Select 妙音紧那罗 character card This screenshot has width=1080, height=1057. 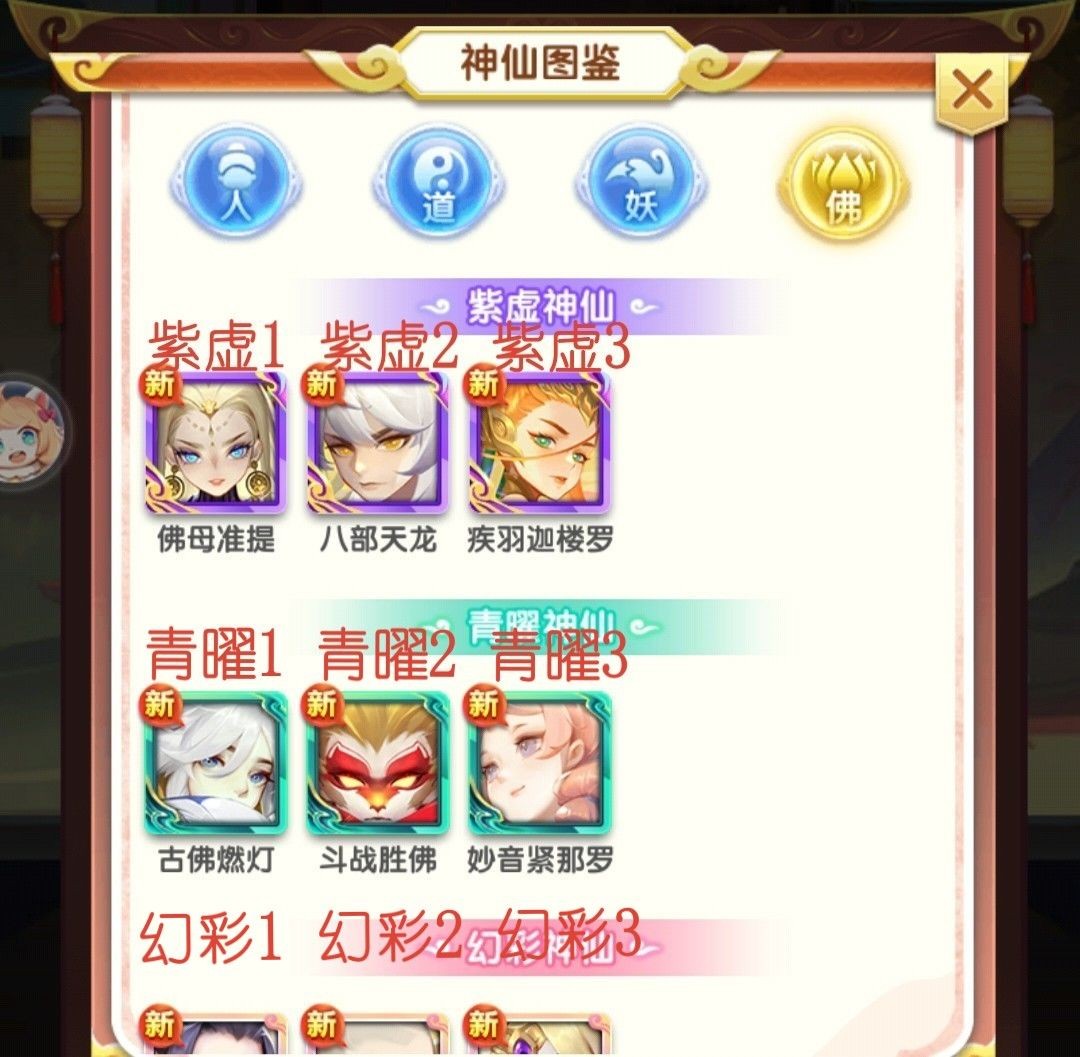click(x=539, y=762)
